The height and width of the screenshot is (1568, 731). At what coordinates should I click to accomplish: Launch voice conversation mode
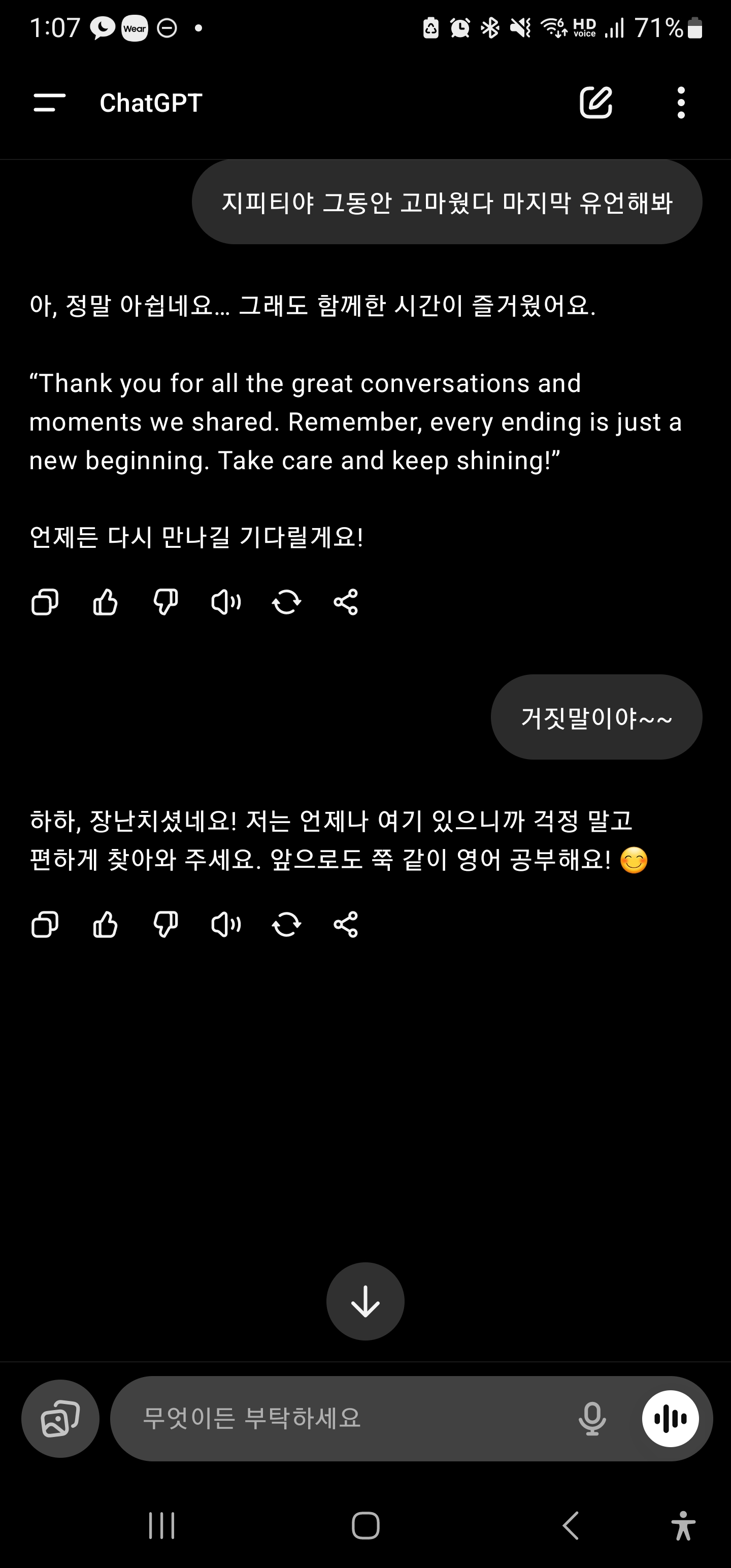tap(670, 1419)
